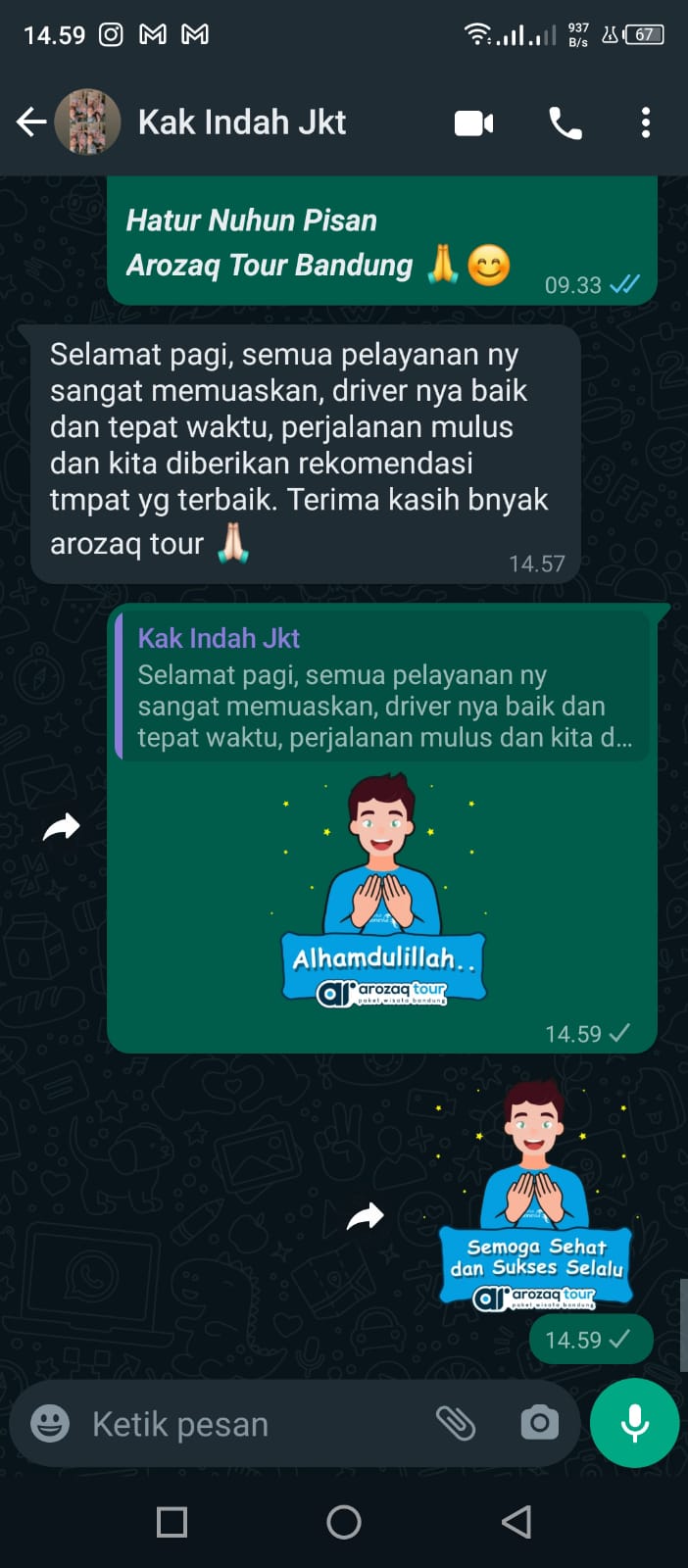Go back from Kak Indah Jkt chat
Screen dimensions: 688x1568
[31, 122]
